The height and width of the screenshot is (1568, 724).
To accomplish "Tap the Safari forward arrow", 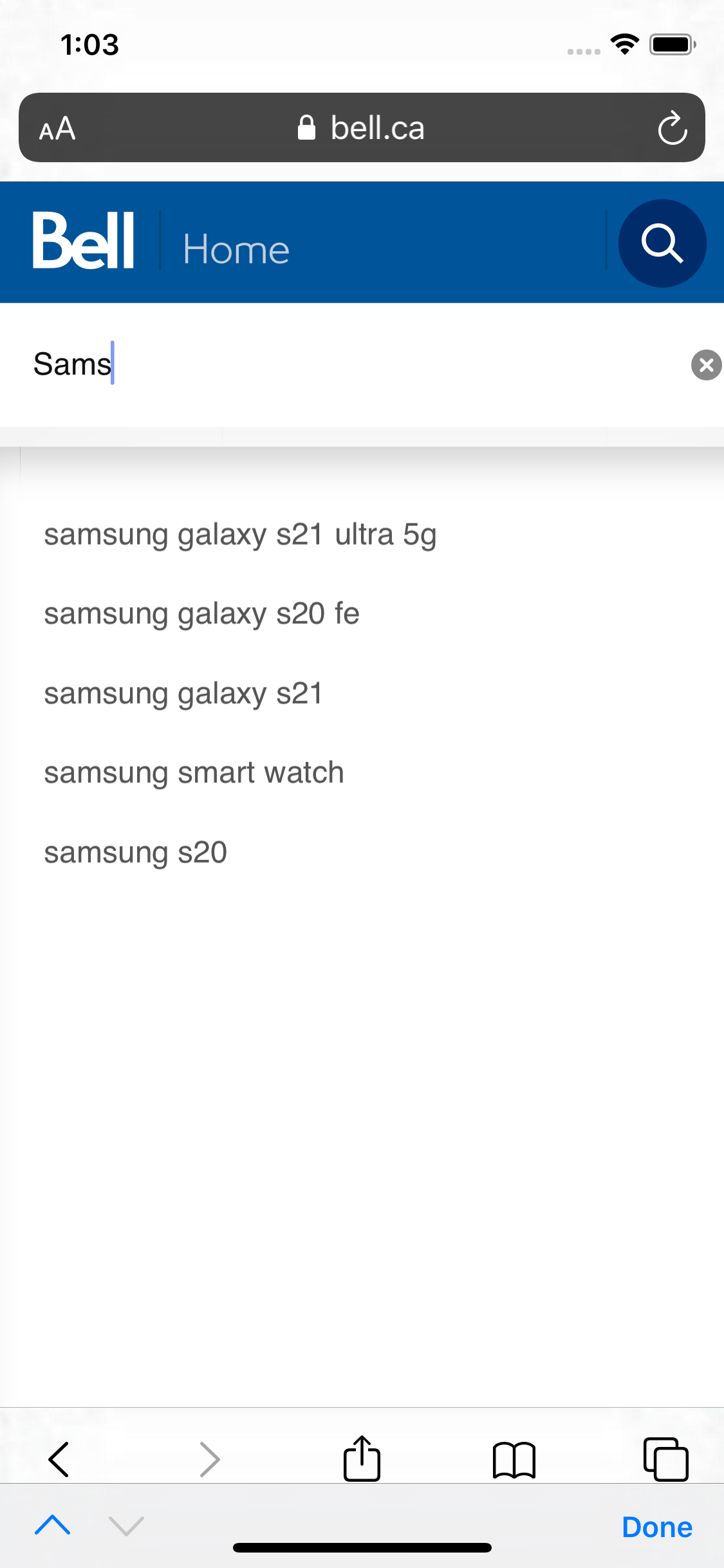I will click(x=209, y=1459).
